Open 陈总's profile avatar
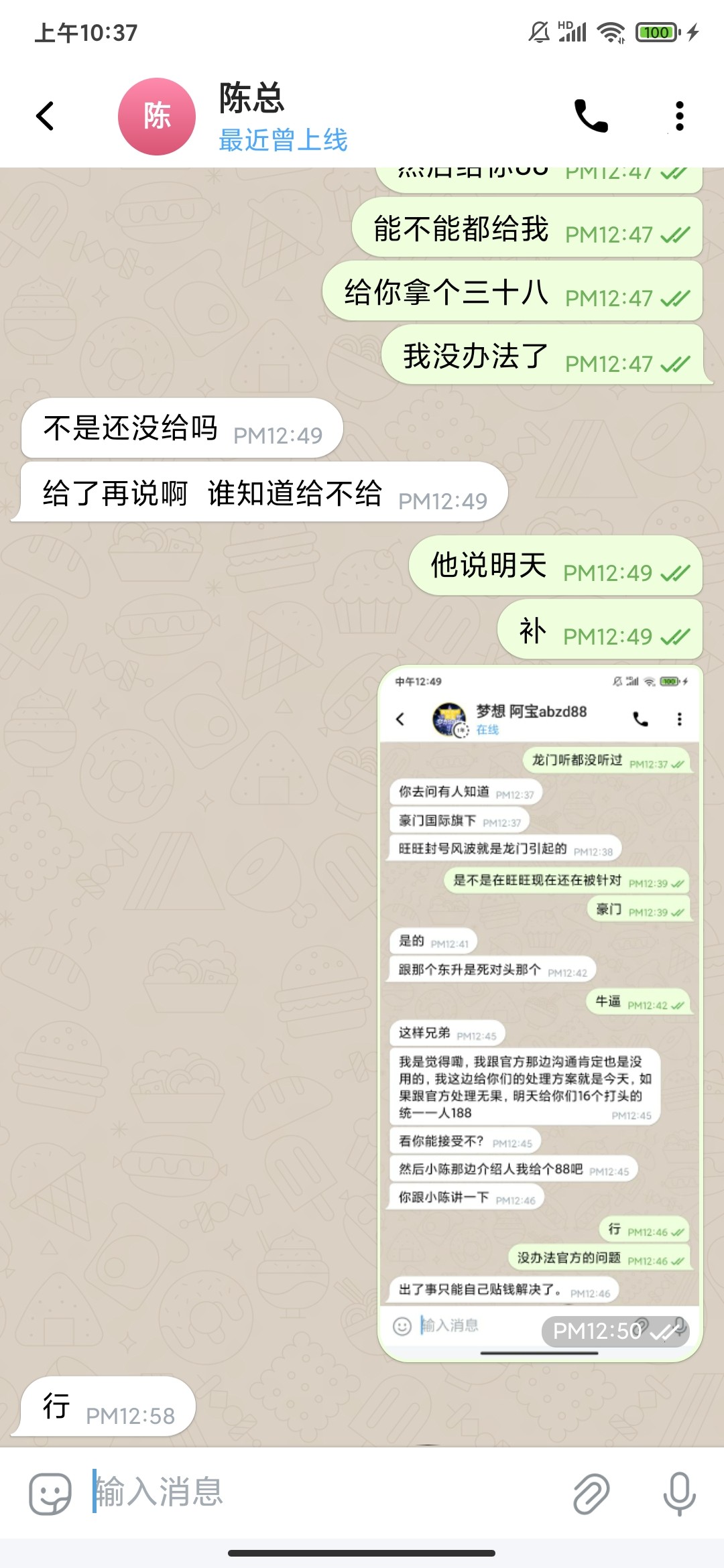The height and width of the screenshot is (1568, 724). (157, 117)
